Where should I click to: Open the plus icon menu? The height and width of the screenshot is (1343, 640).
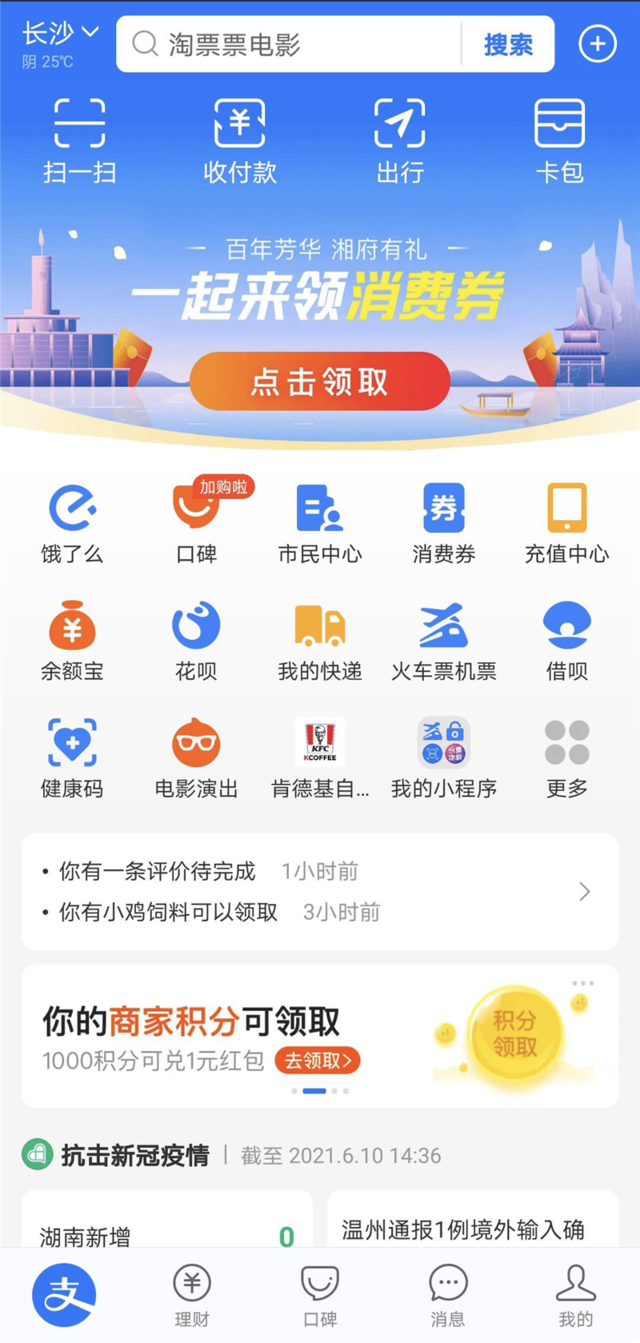tap(597, 44)
